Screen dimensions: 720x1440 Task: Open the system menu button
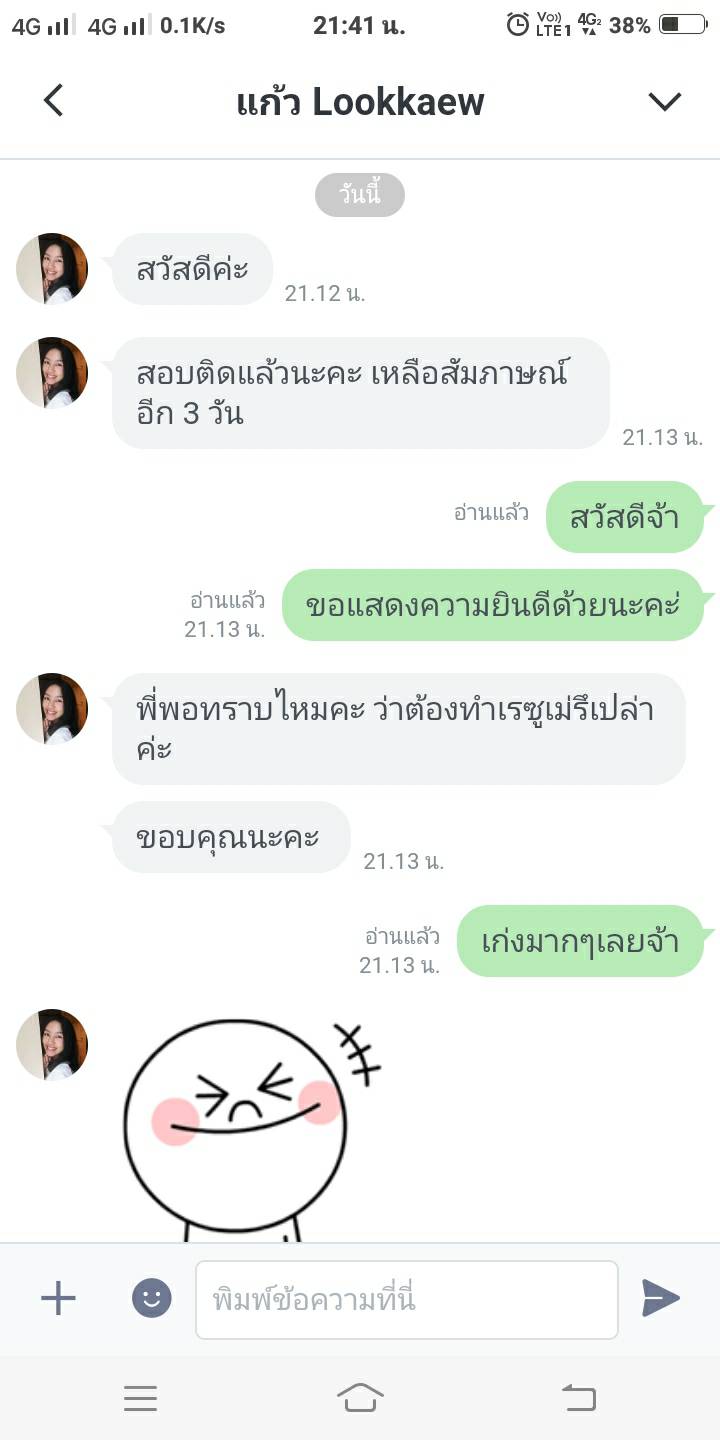pos(141,1397)
